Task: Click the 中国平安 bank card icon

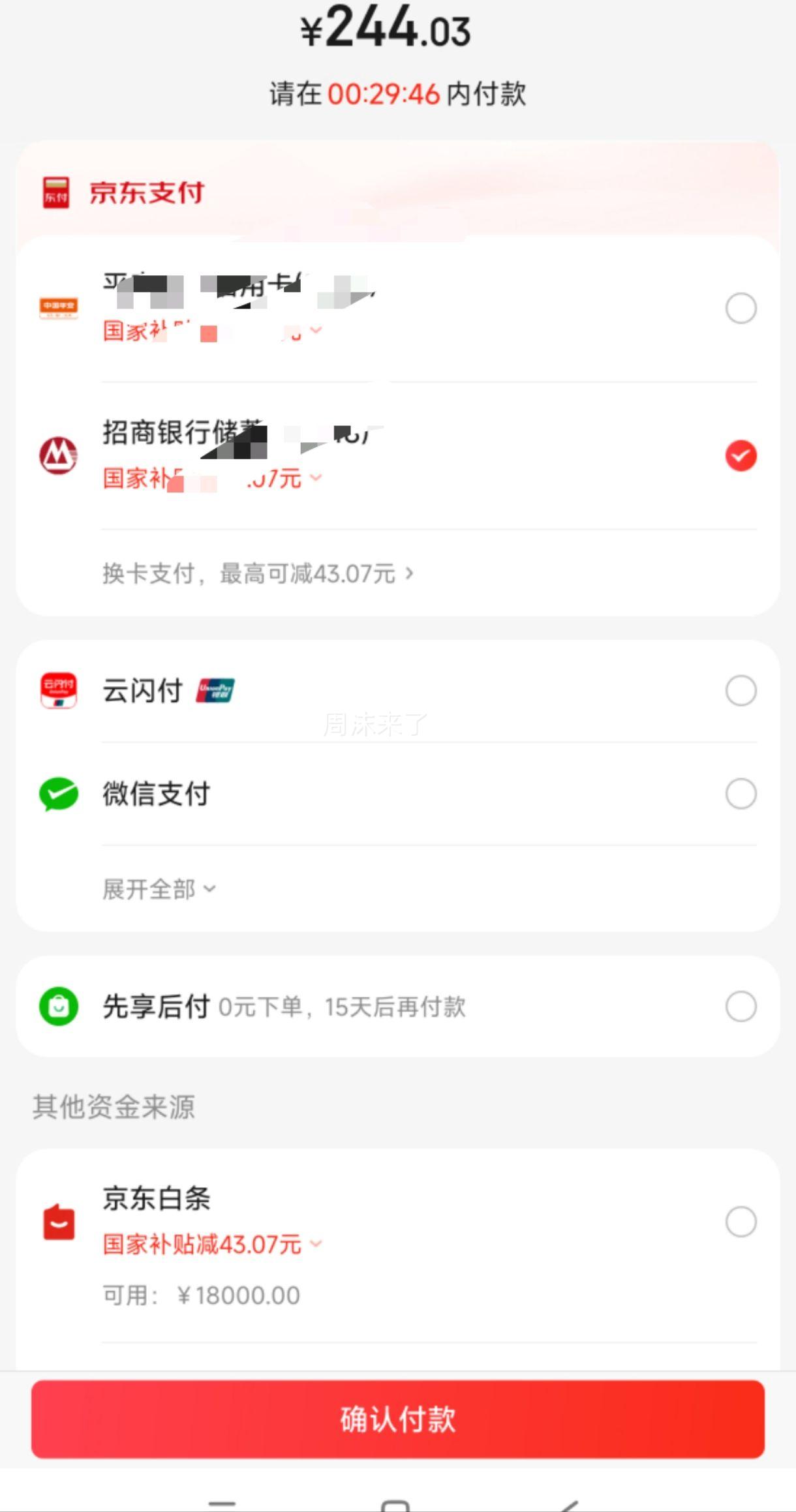Action: [60, 308]
